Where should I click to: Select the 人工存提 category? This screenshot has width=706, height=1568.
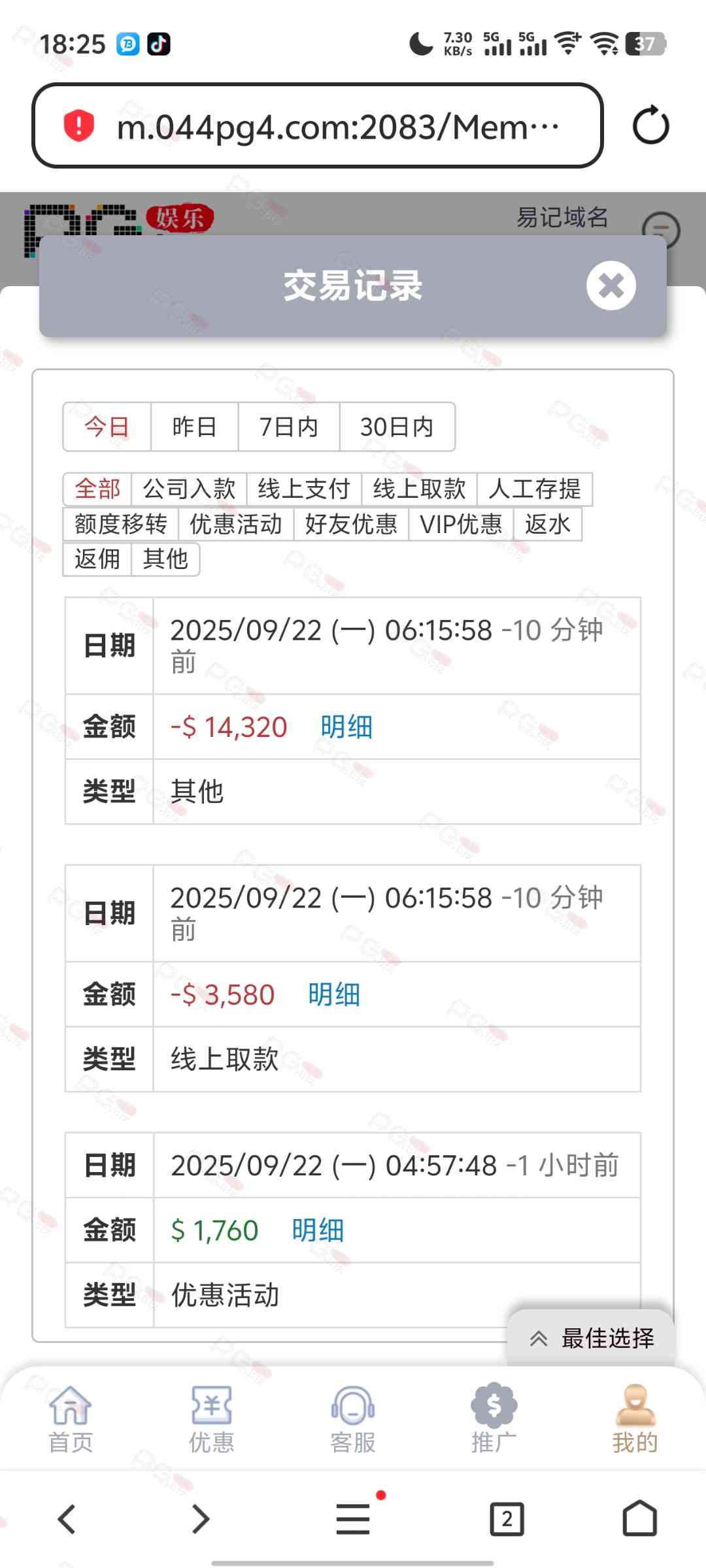click(534, 489)
